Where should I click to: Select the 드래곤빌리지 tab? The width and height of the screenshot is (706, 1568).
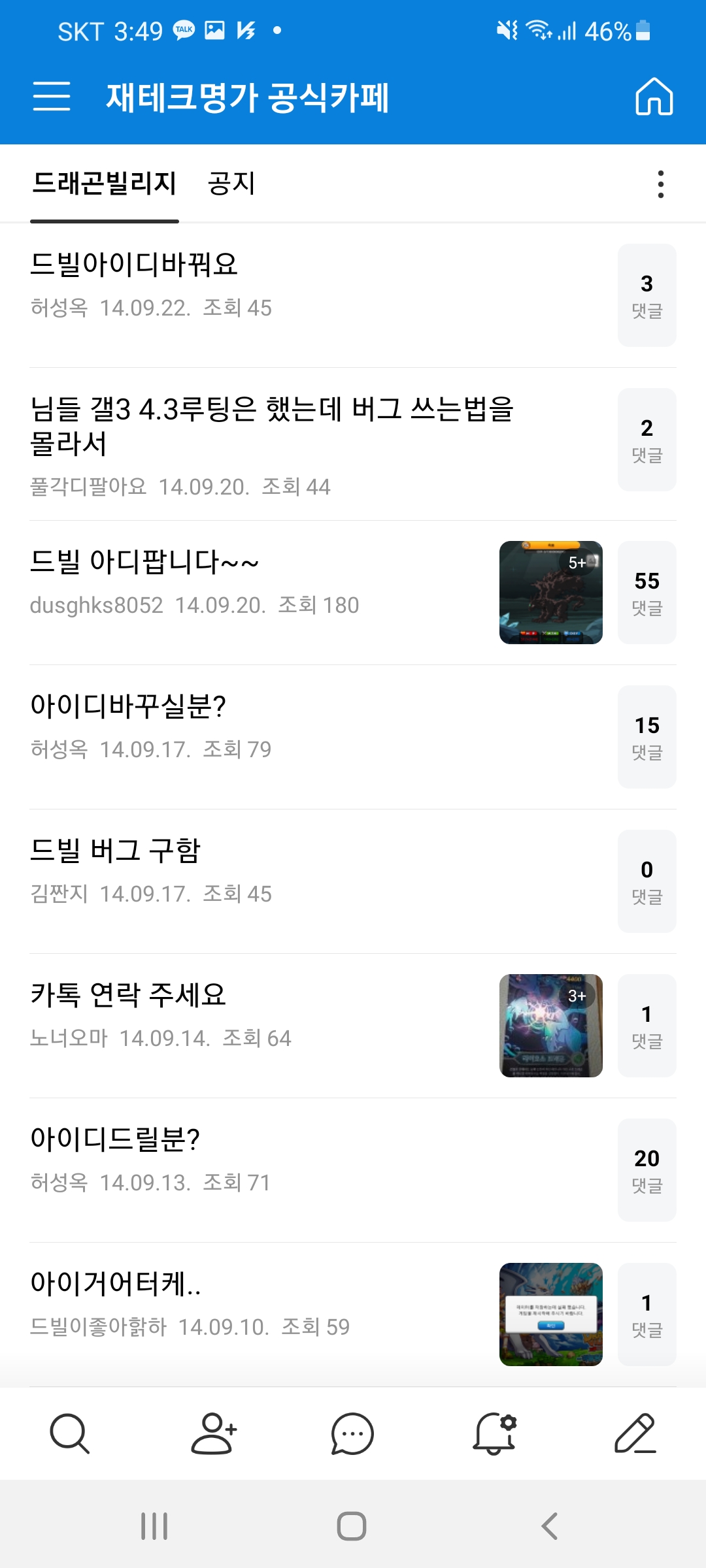click(105, 184)
